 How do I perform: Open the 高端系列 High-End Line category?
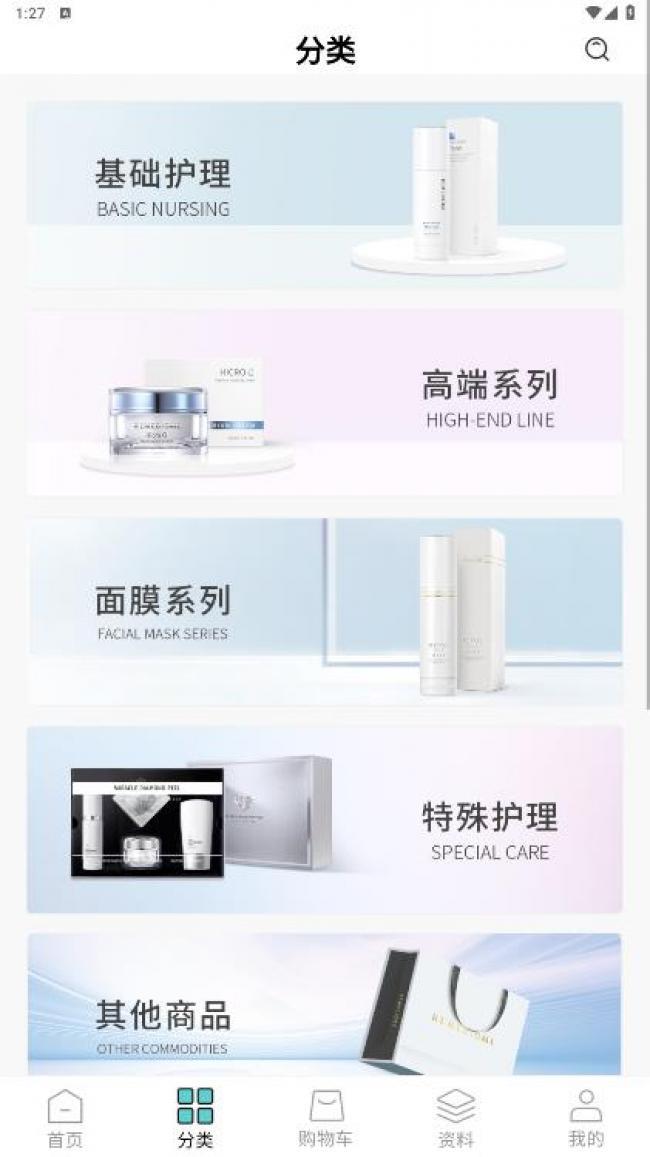(324, 402)
